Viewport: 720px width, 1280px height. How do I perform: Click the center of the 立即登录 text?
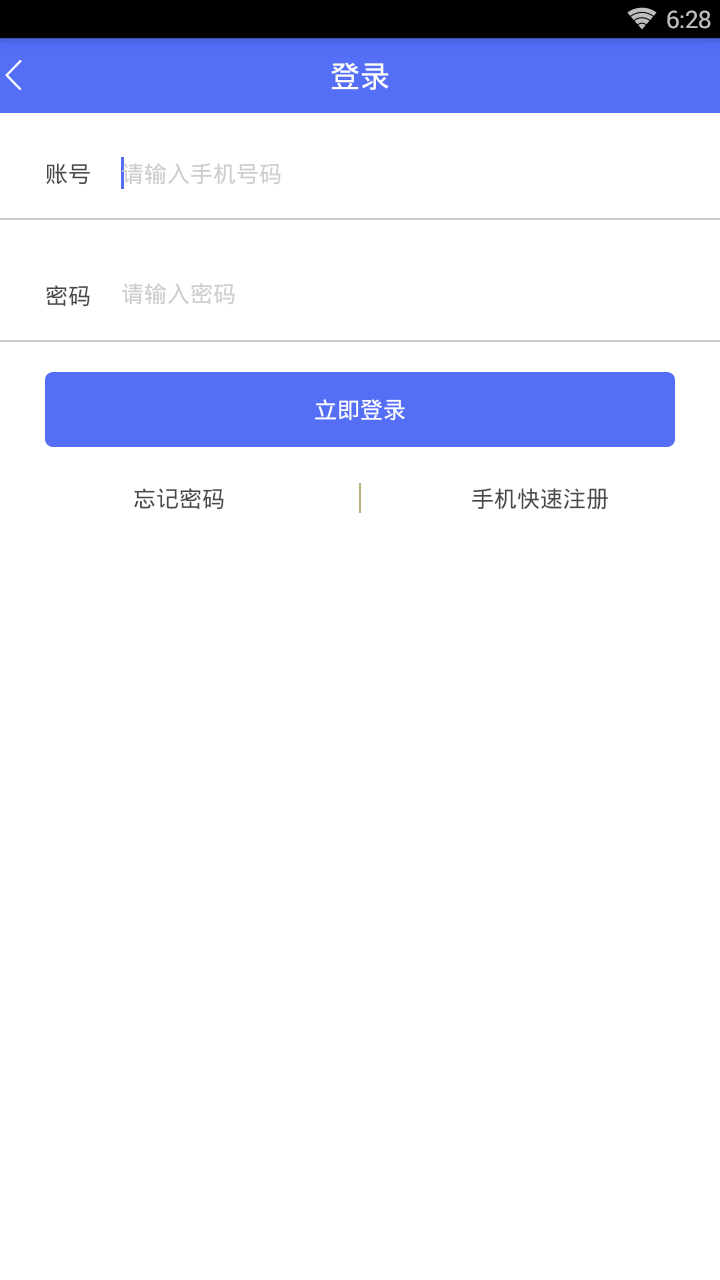tap(360, 409)
